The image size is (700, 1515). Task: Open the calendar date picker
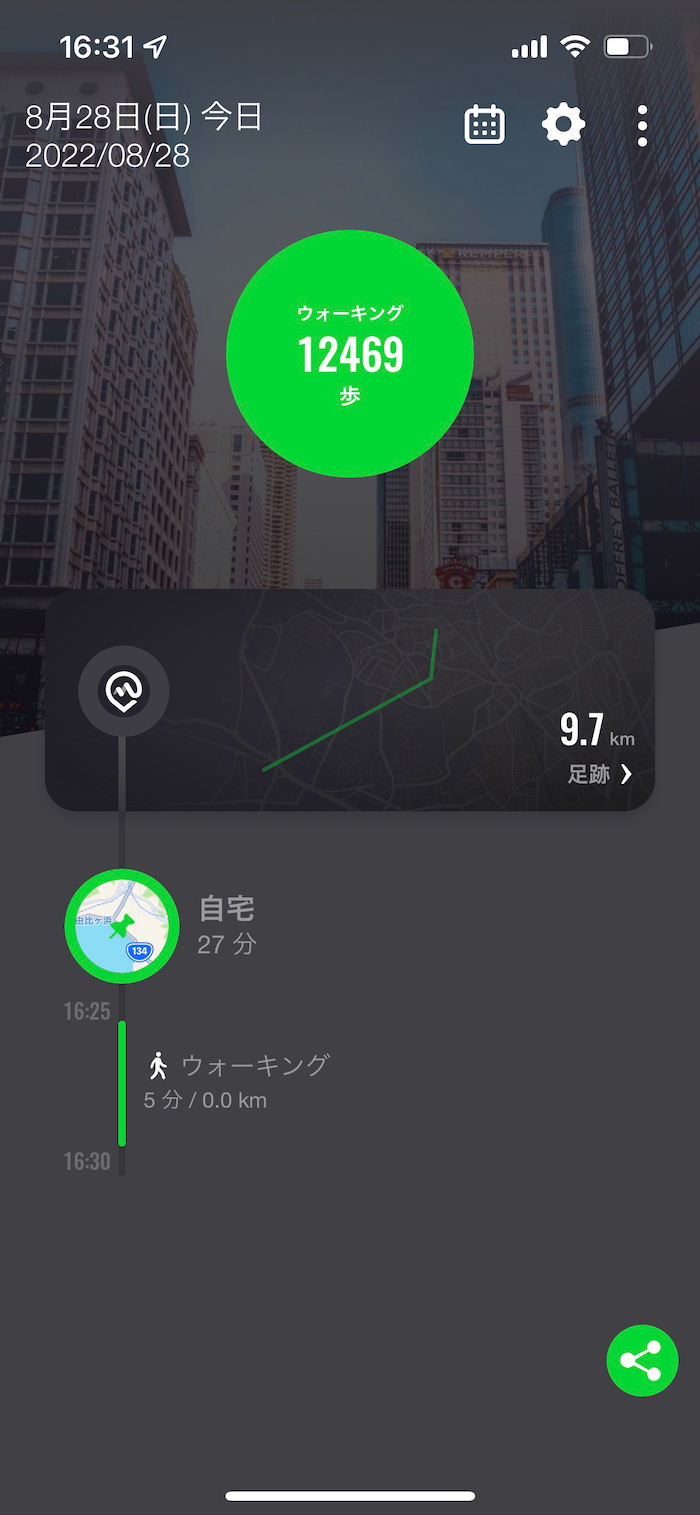coord(484,126)
